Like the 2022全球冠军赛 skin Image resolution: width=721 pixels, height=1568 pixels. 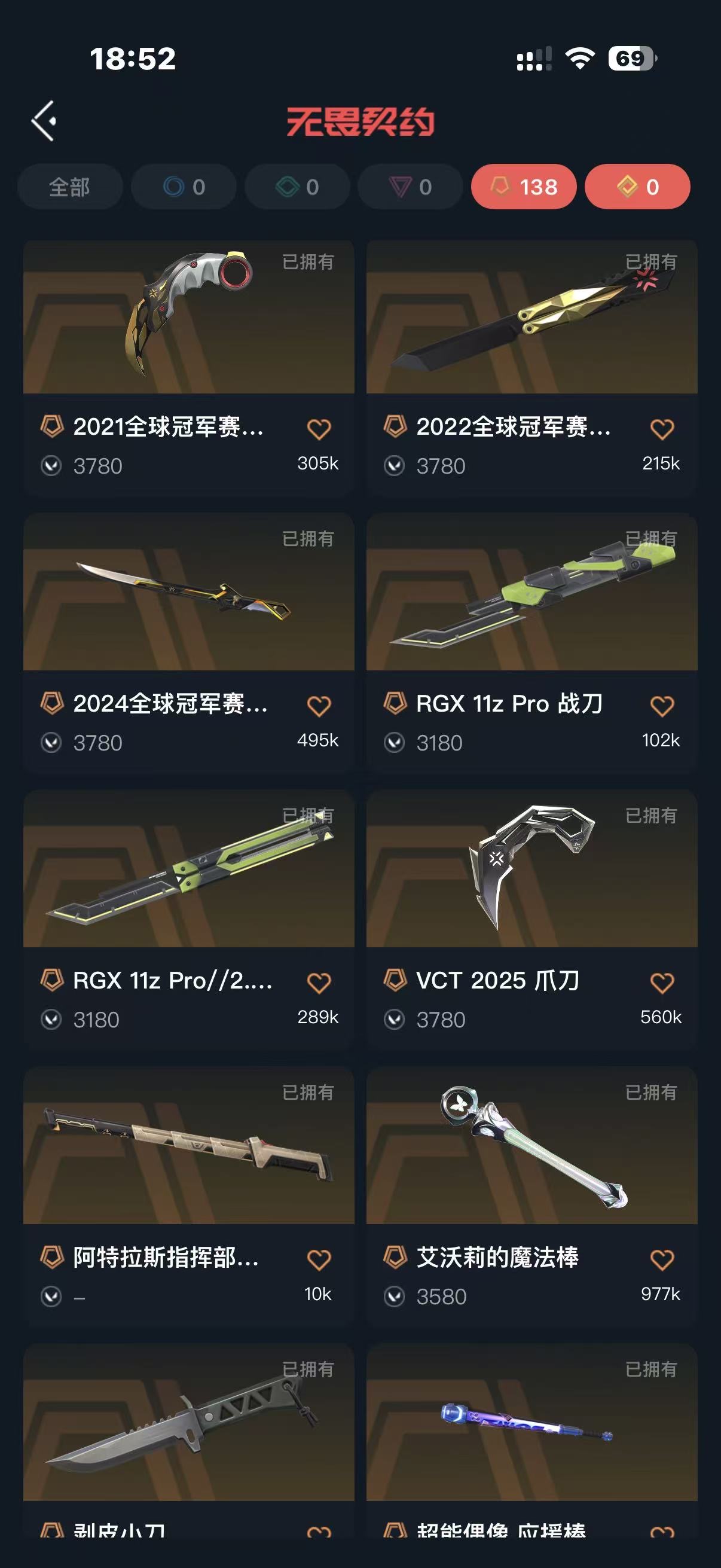pyautogui.click(x=662, y=429)
